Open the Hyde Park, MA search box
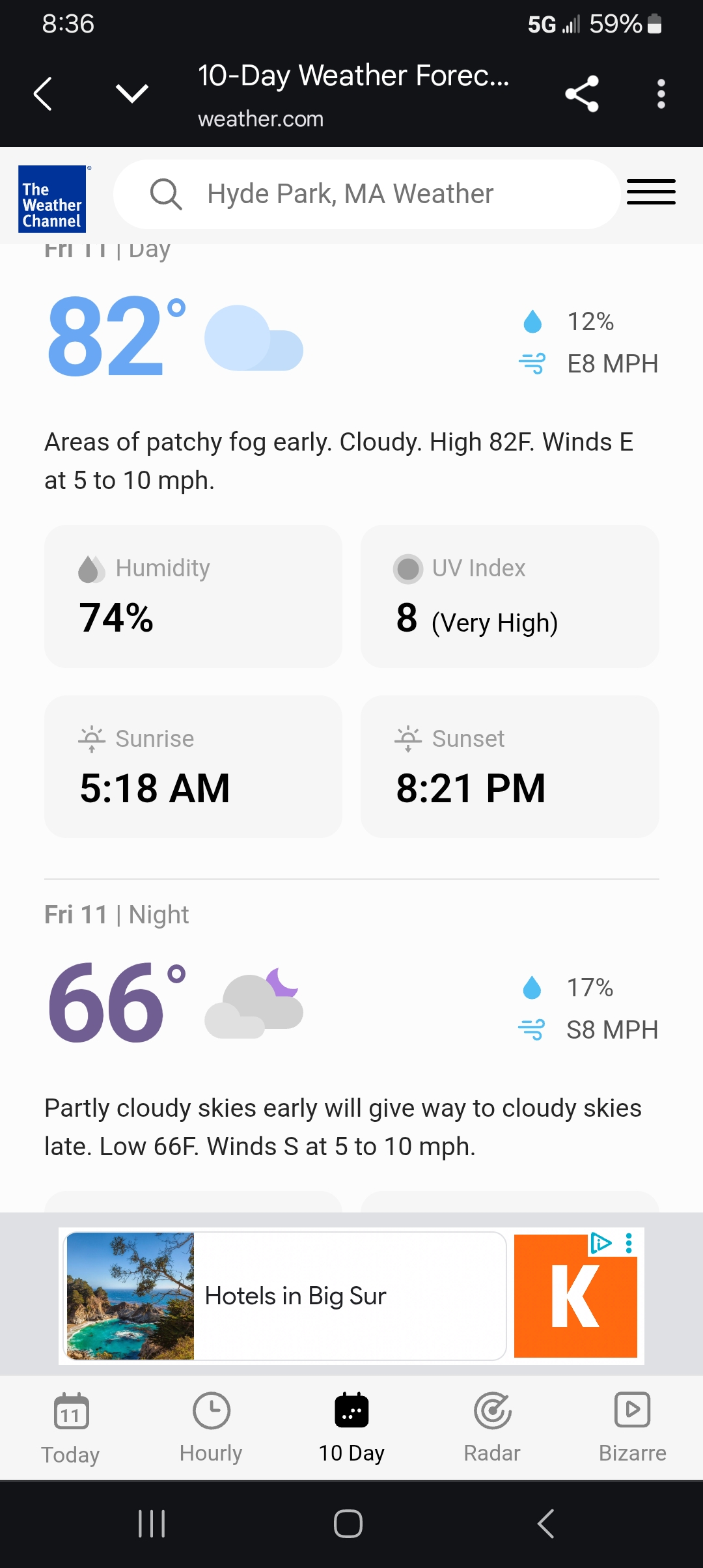703x1568 pixels. (366, 194)
